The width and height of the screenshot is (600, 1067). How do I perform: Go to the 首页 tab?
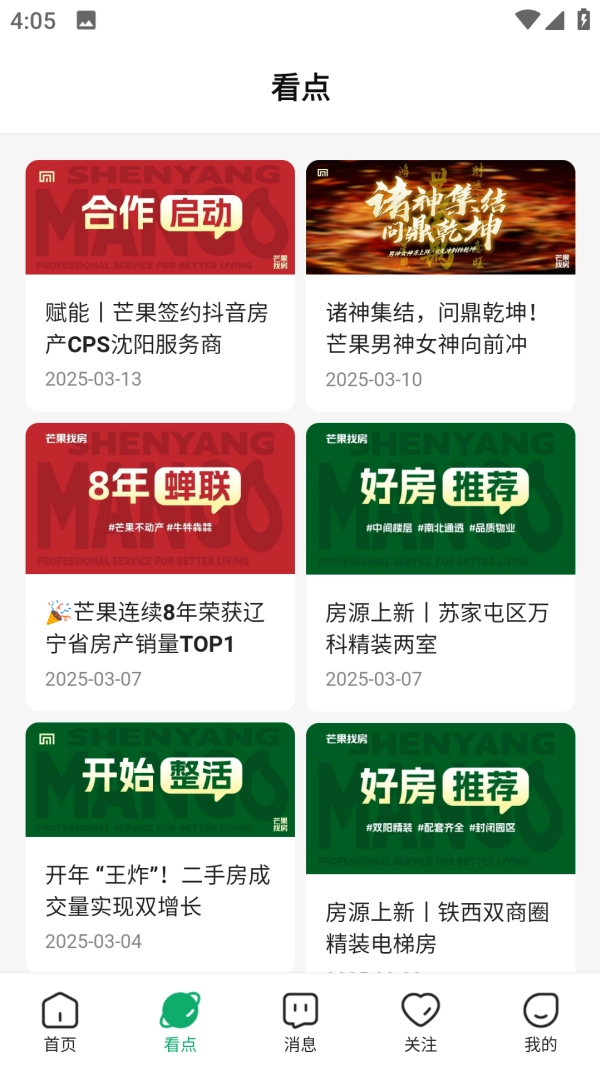(60, 1022)
